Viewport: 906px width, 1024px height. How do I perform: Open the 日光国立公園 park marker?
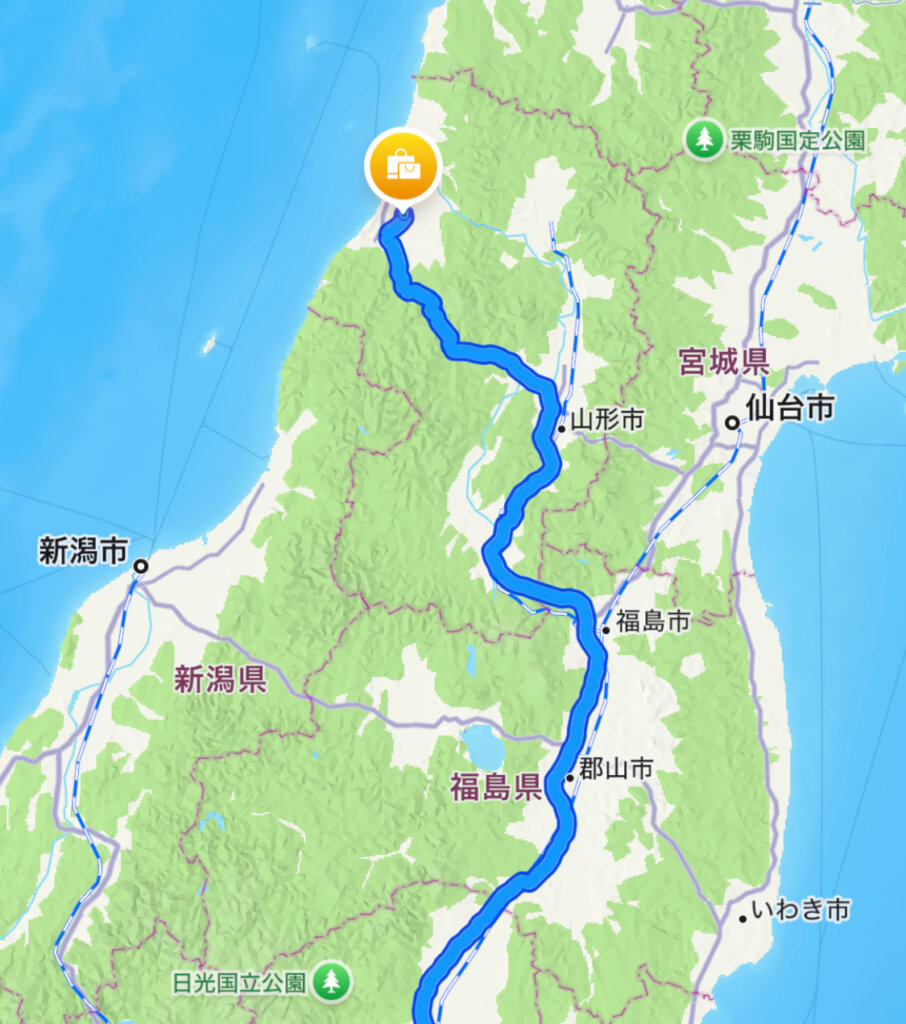[x=330, y=982]
